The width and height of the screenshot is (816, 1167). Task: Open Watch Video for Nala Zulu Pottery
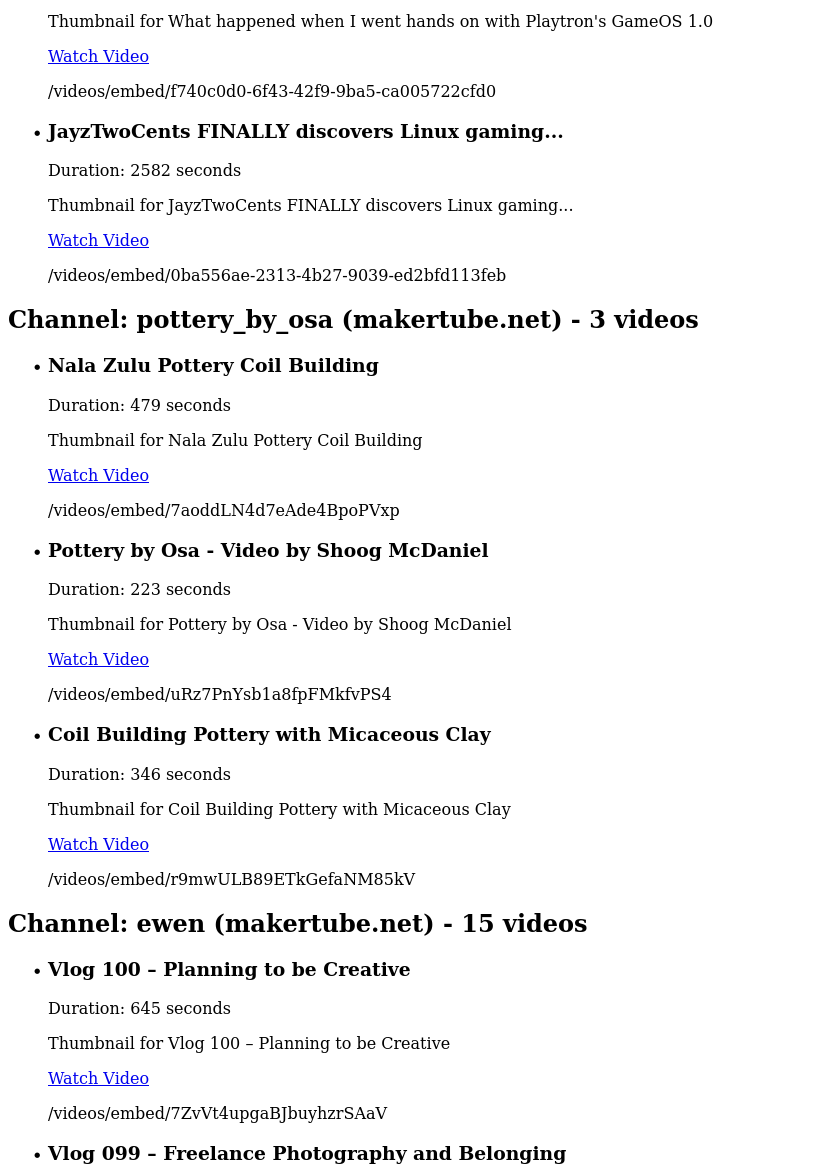click(x=98, y=476)
